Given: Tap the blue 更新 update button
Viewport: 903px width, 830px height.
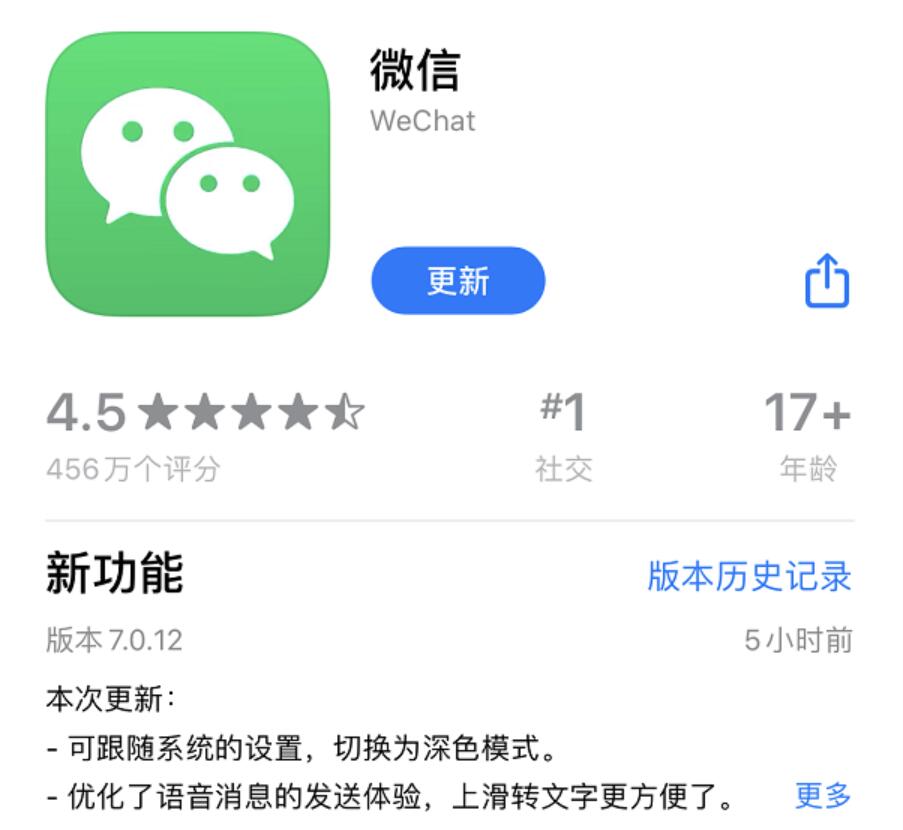Looking at the screenshot, I should coord(458,281).
